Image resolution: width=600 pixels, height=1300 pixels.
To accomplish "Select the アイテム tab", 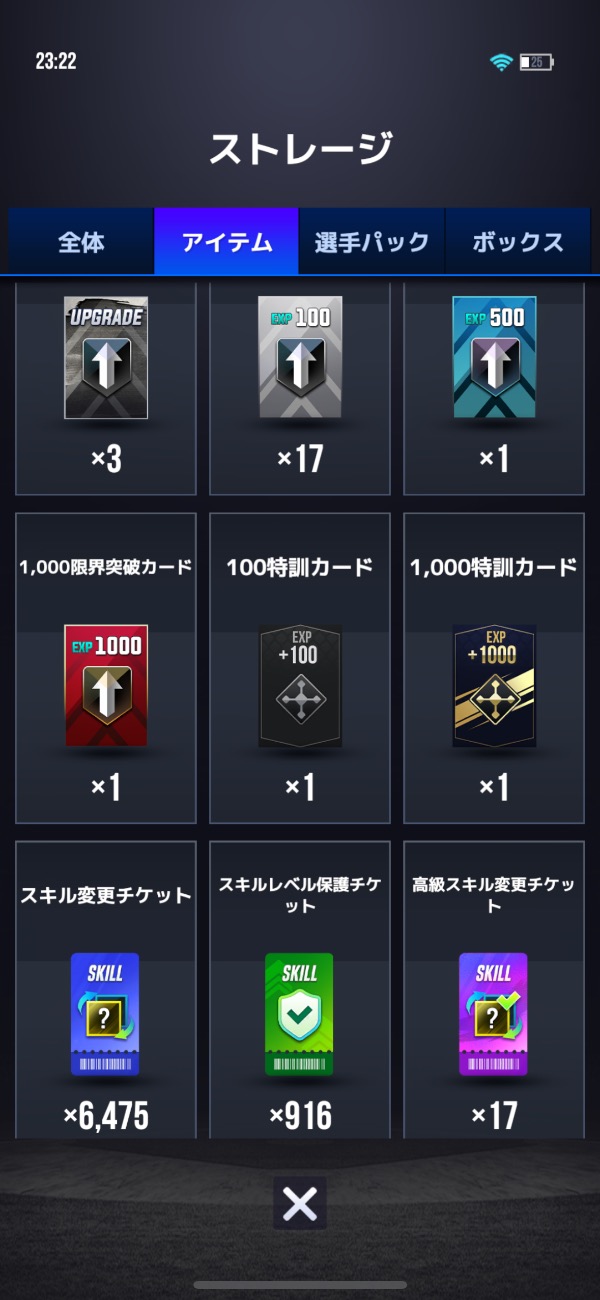I will [226, 241].
